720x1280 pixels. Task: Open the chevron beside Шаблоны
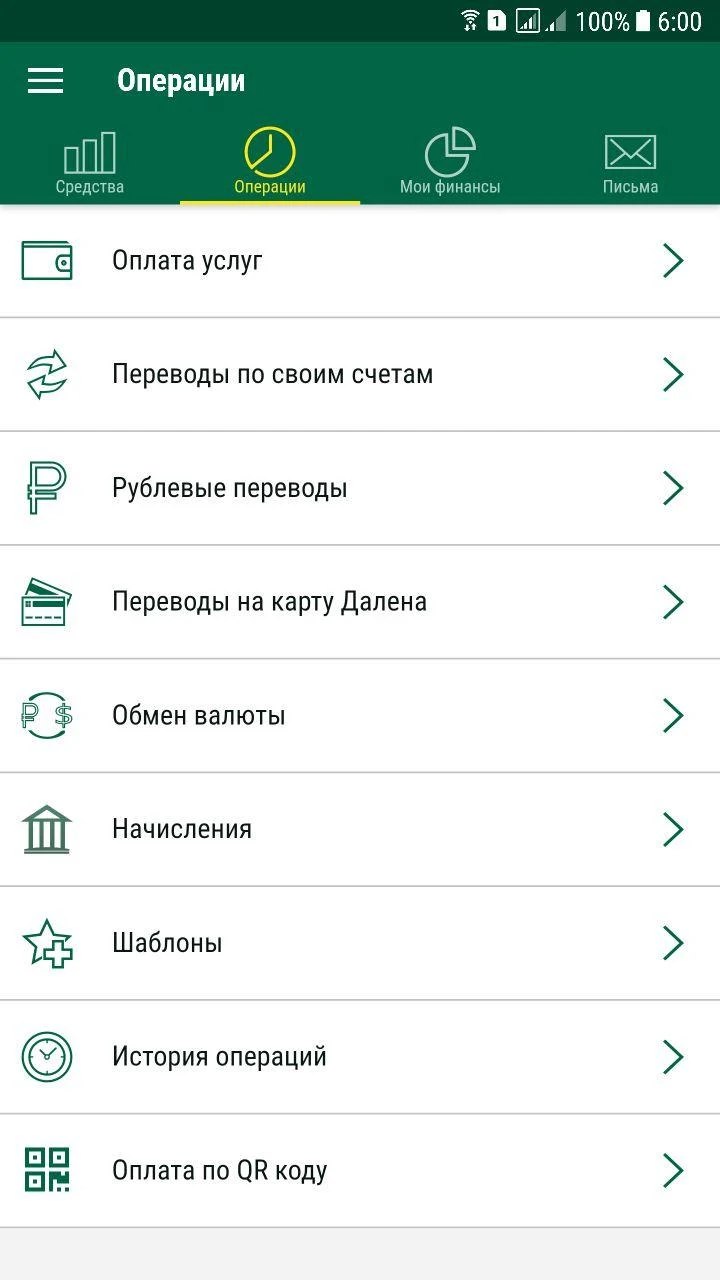[674, 942]
